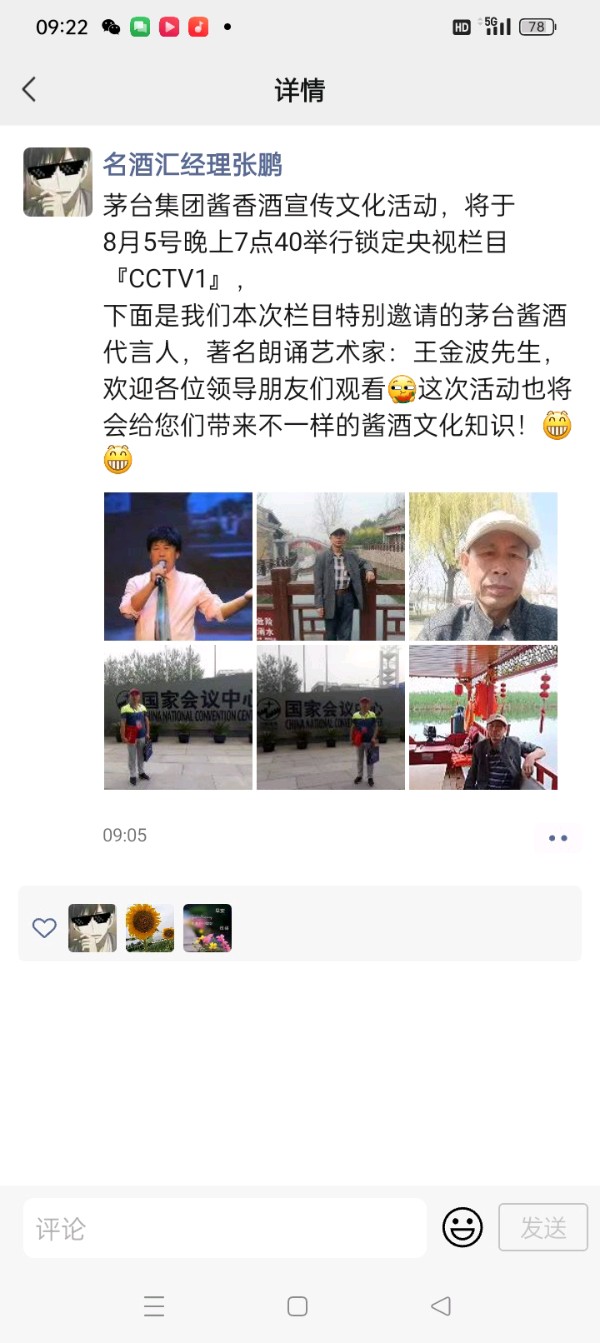Tap the poster name 名酒汇经理张鹏
Screen dimensions: 600x1343
click(x=192, y=165)
